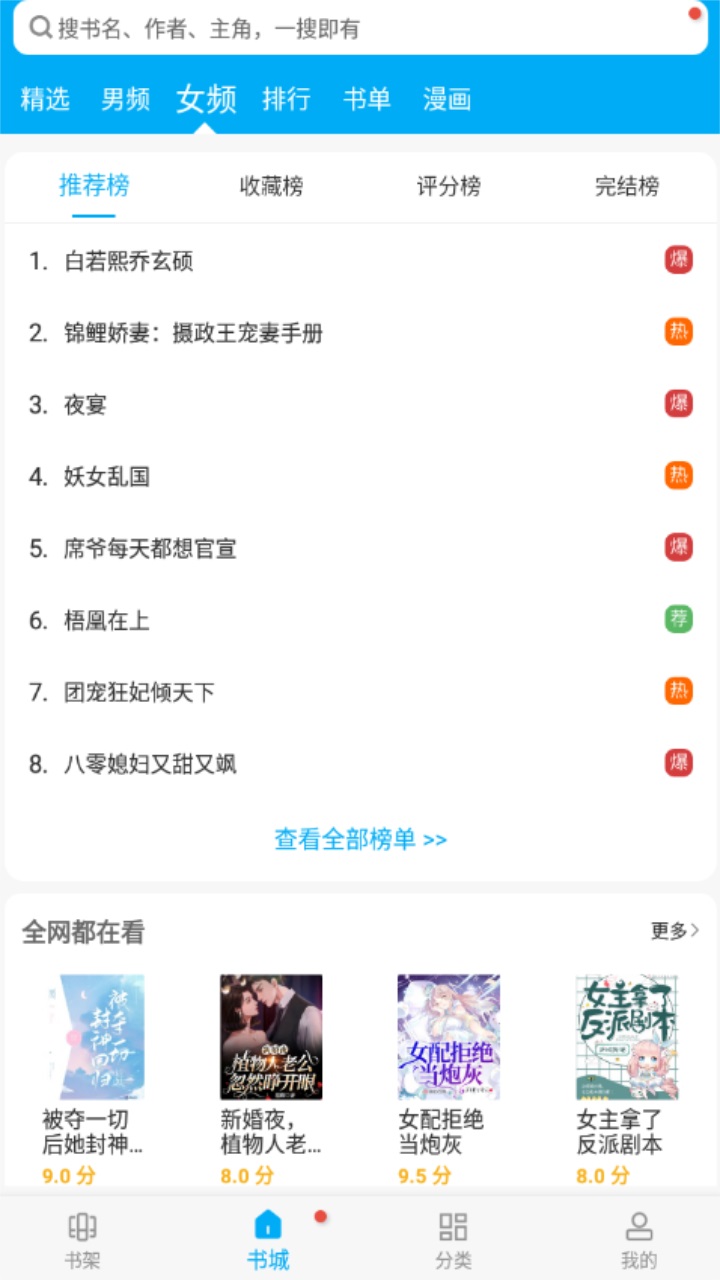Viewport: 720px width, 1280px height.
Task: Switch to the 男频 tab
Action: [124, 99]
